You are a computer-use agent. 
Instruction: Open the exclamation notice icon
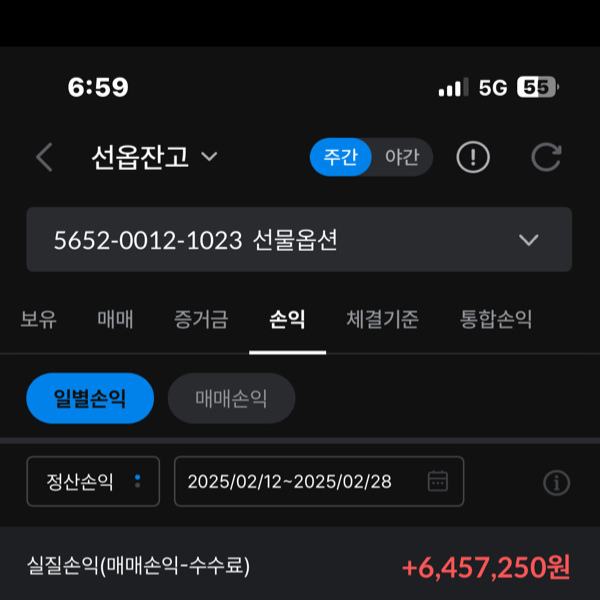[x=473, y=157]
